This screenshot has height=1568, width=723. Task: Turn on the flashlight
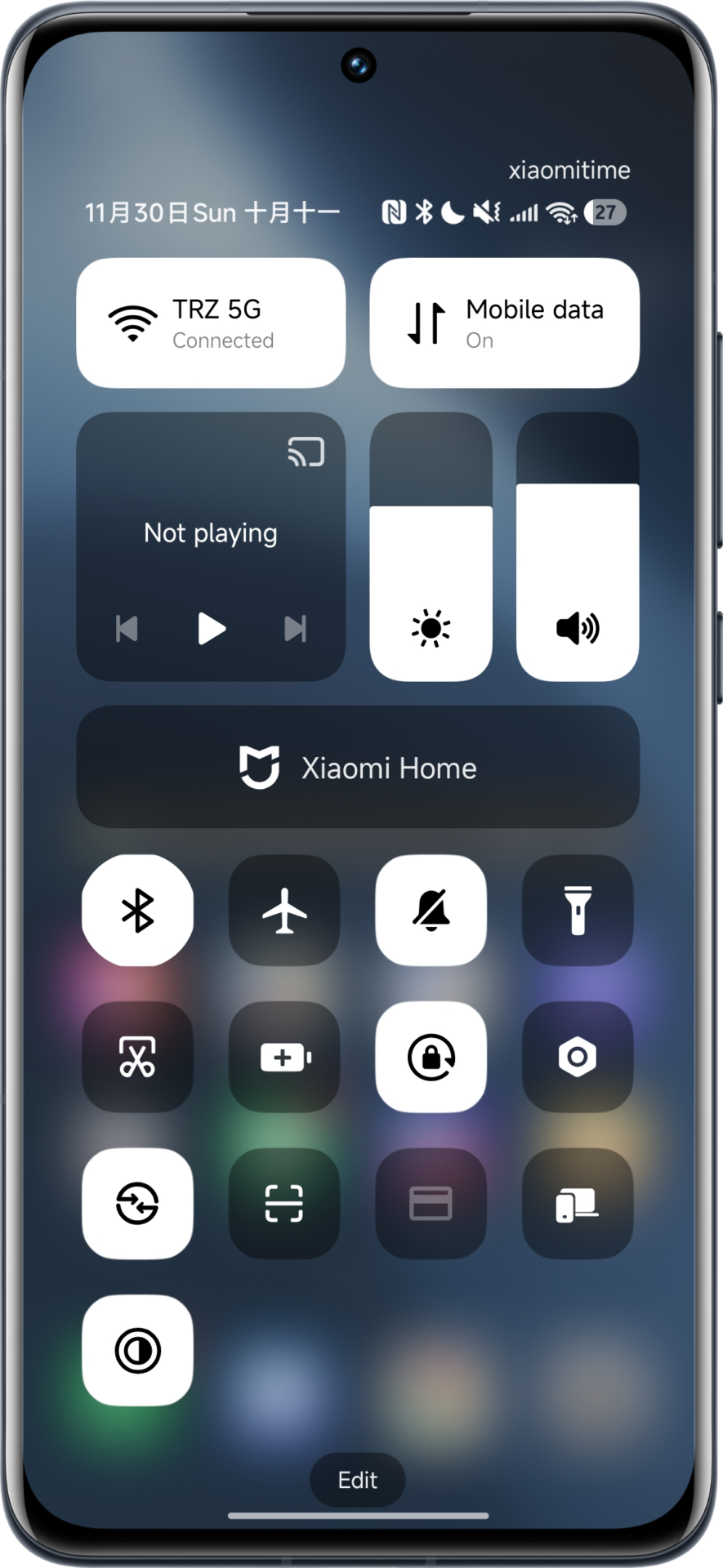pos(578,910)
